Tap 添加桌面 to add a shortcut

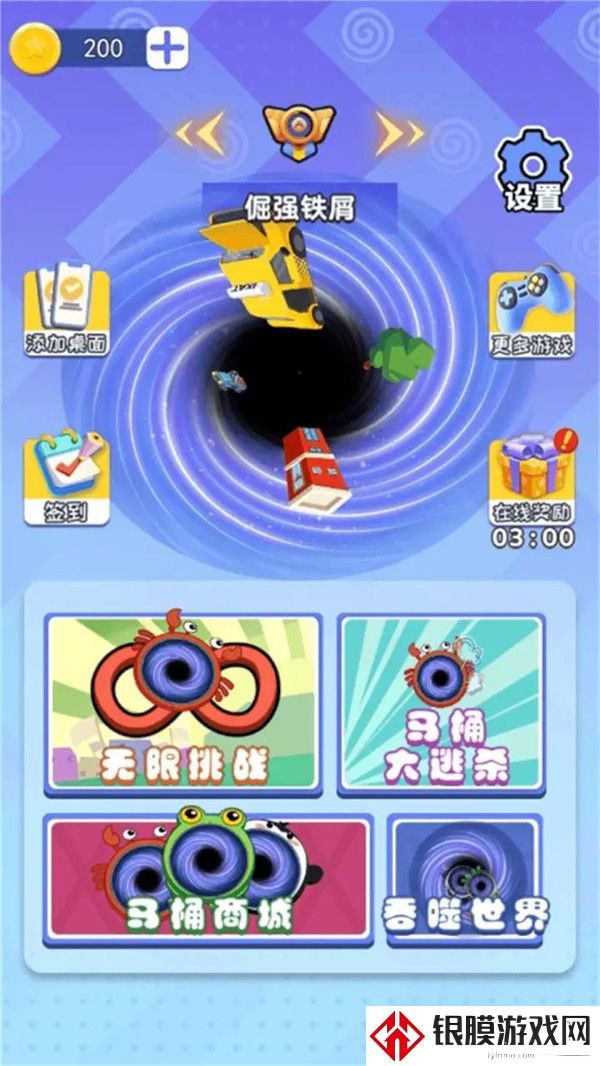point(66,309)
